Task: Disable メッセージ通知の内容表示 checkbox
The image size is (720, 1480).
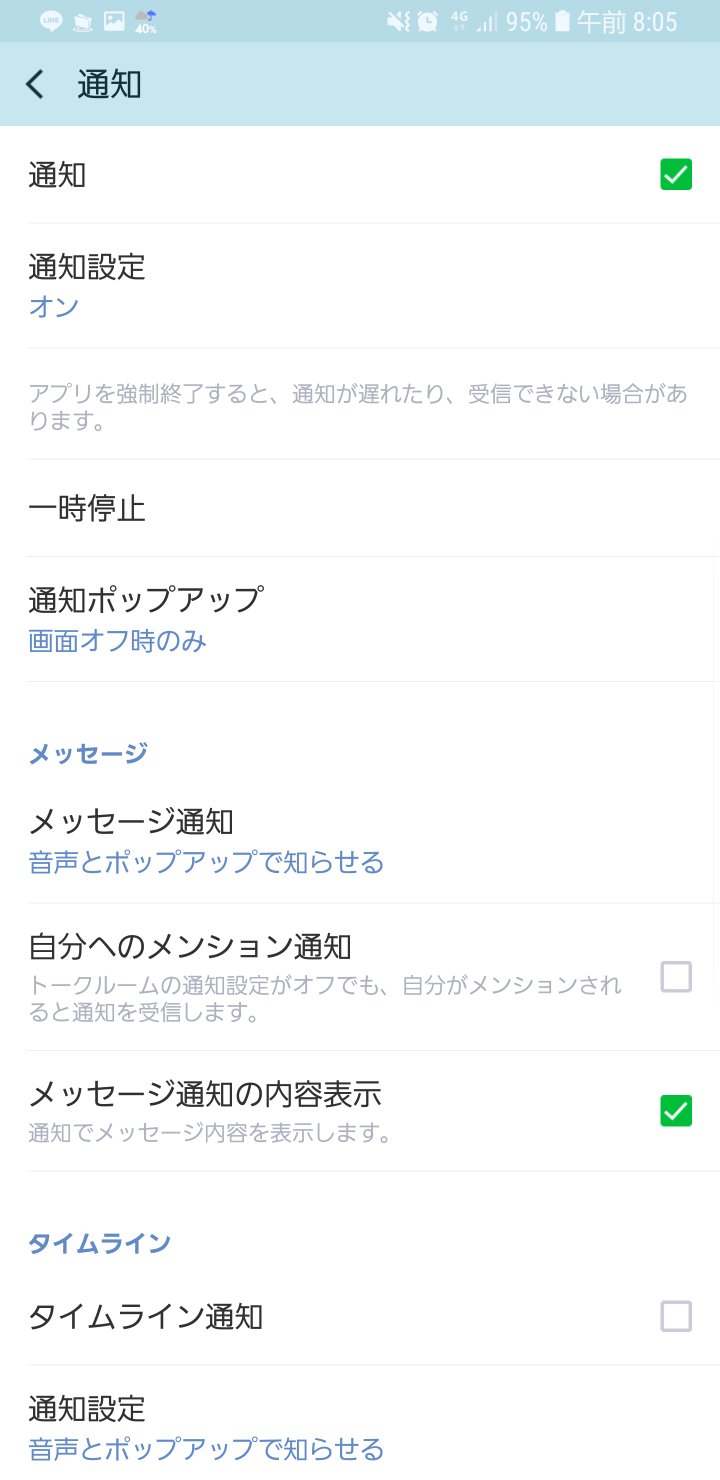Action: coord(676,1111)
